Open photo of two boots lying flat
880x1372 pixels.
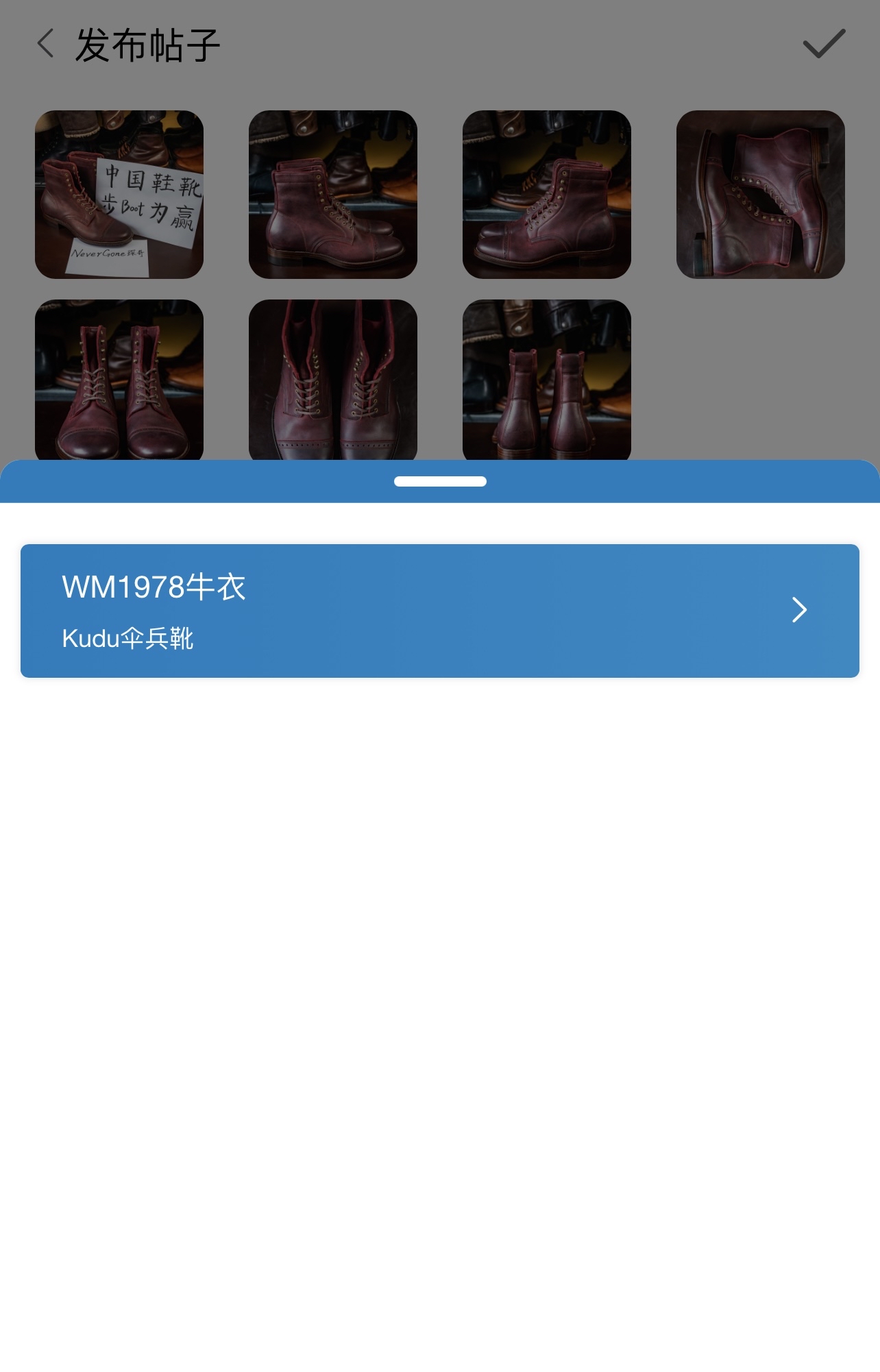760,195
